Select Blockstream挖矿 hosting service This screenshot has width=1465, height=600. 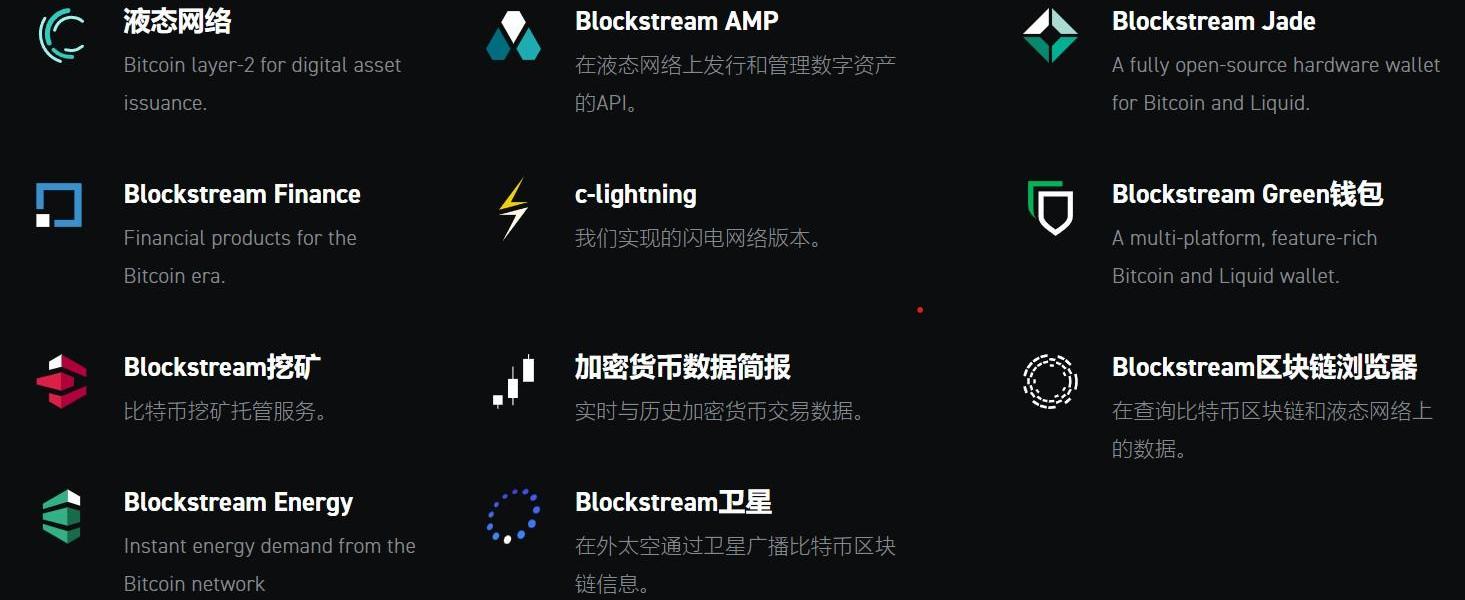click(222, 368)
